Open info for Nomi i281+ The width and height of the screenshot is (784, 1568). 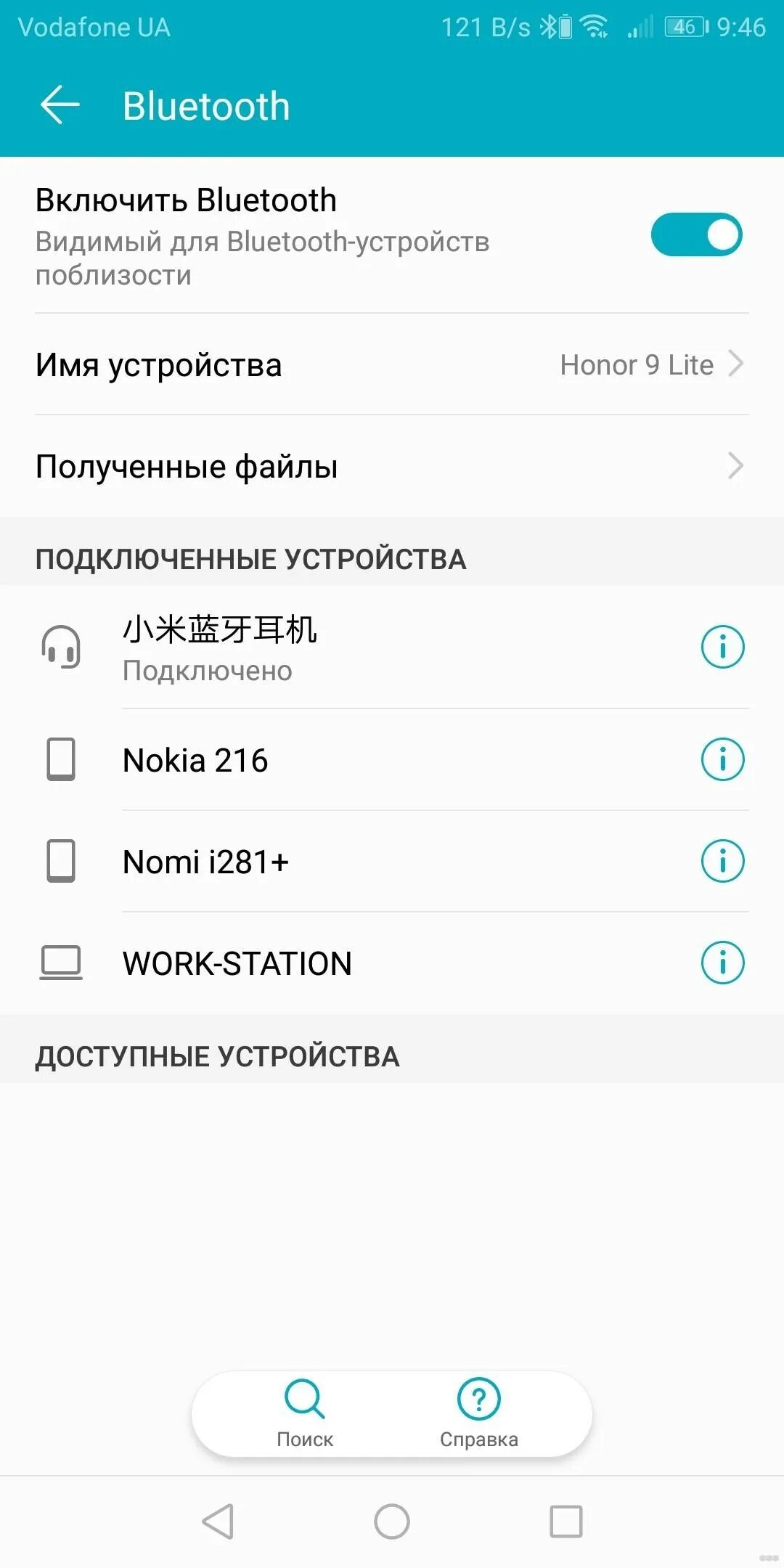722,861
